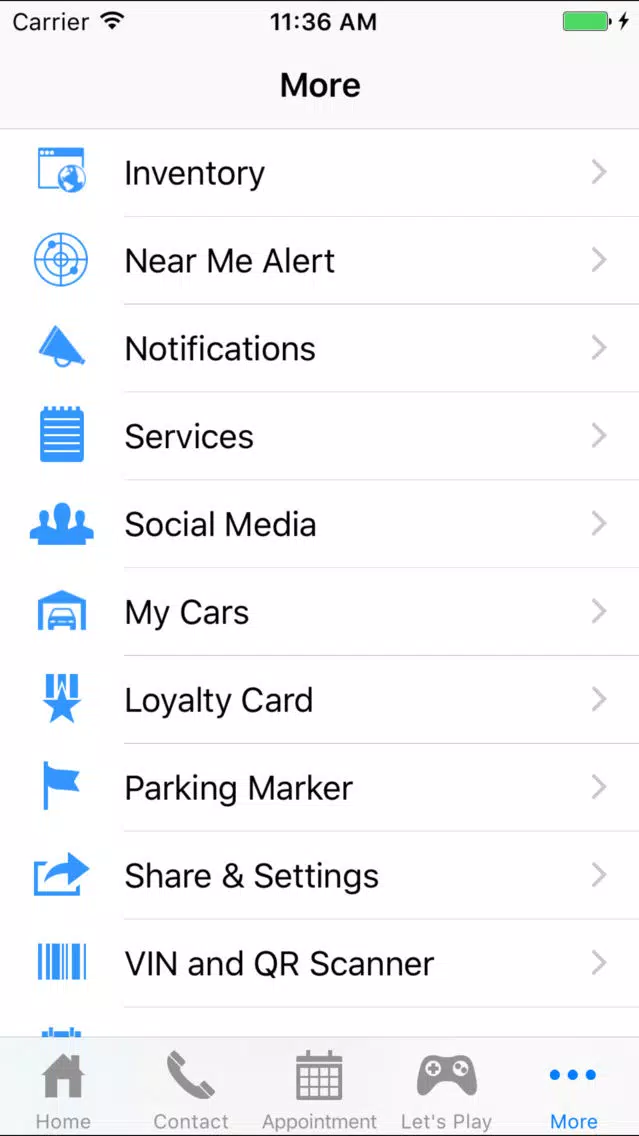Open the Loyalty Card row
The width and height of the screenshot is (639, 1136).
coord(320,700)
